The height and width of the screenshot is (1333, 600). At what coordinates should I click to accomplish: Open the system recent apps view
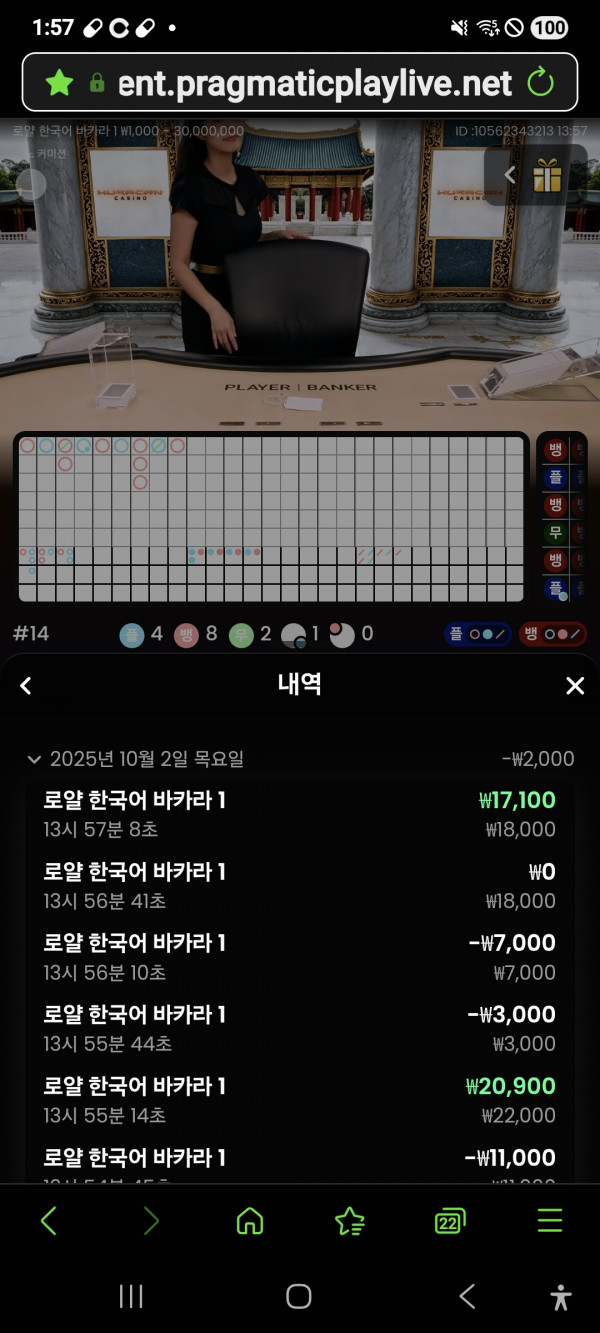click(x=131, y=1297)
